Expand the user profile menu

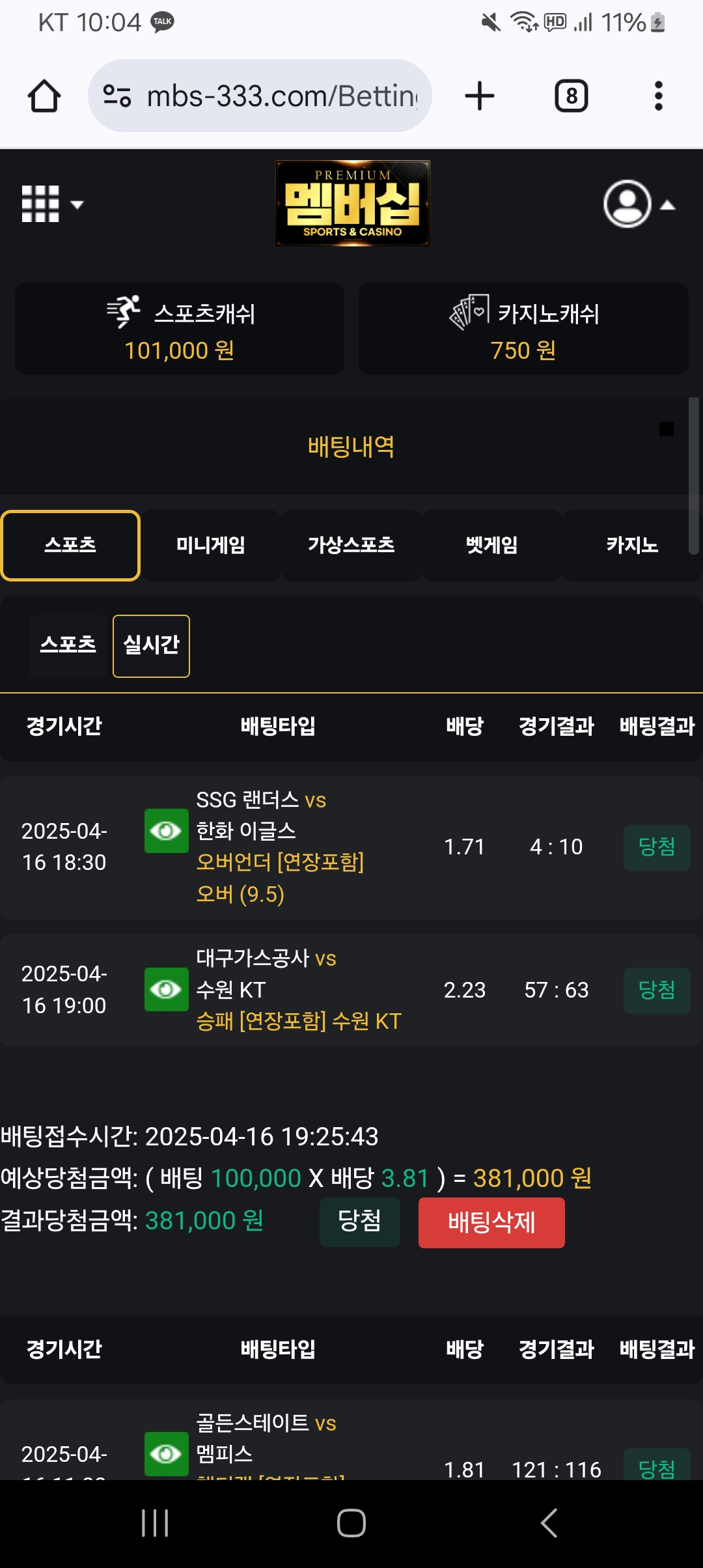639,204
